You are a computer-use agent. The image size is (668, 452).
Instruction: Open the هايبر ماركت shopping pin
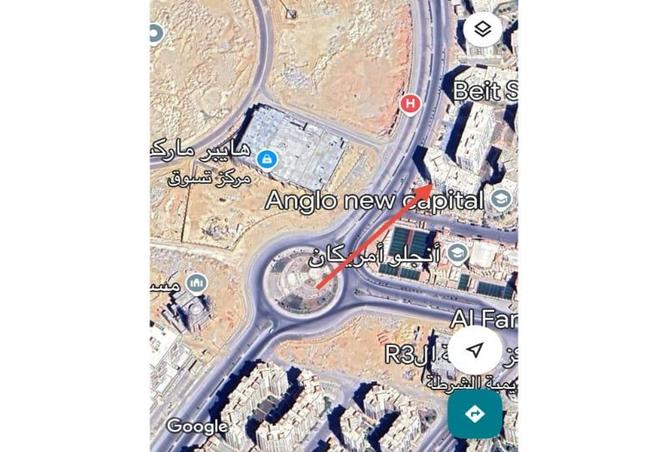(x=266, y=159)
